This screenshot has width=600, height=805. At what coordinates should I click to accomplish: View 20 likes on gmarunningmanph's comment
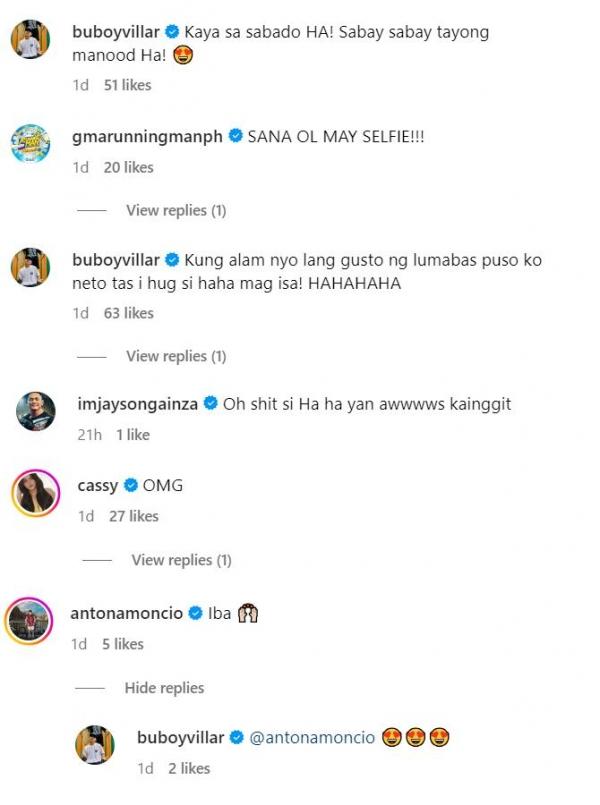click(x=128, y=167)
